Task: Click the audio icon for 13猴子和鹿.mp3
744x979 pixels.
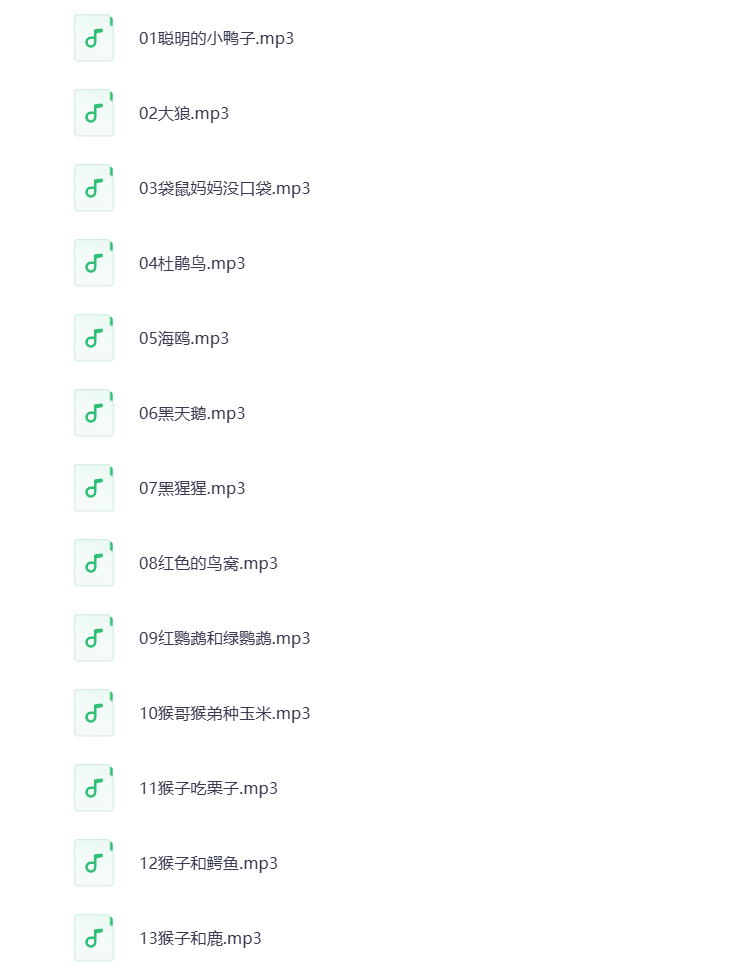Action: 93,937
